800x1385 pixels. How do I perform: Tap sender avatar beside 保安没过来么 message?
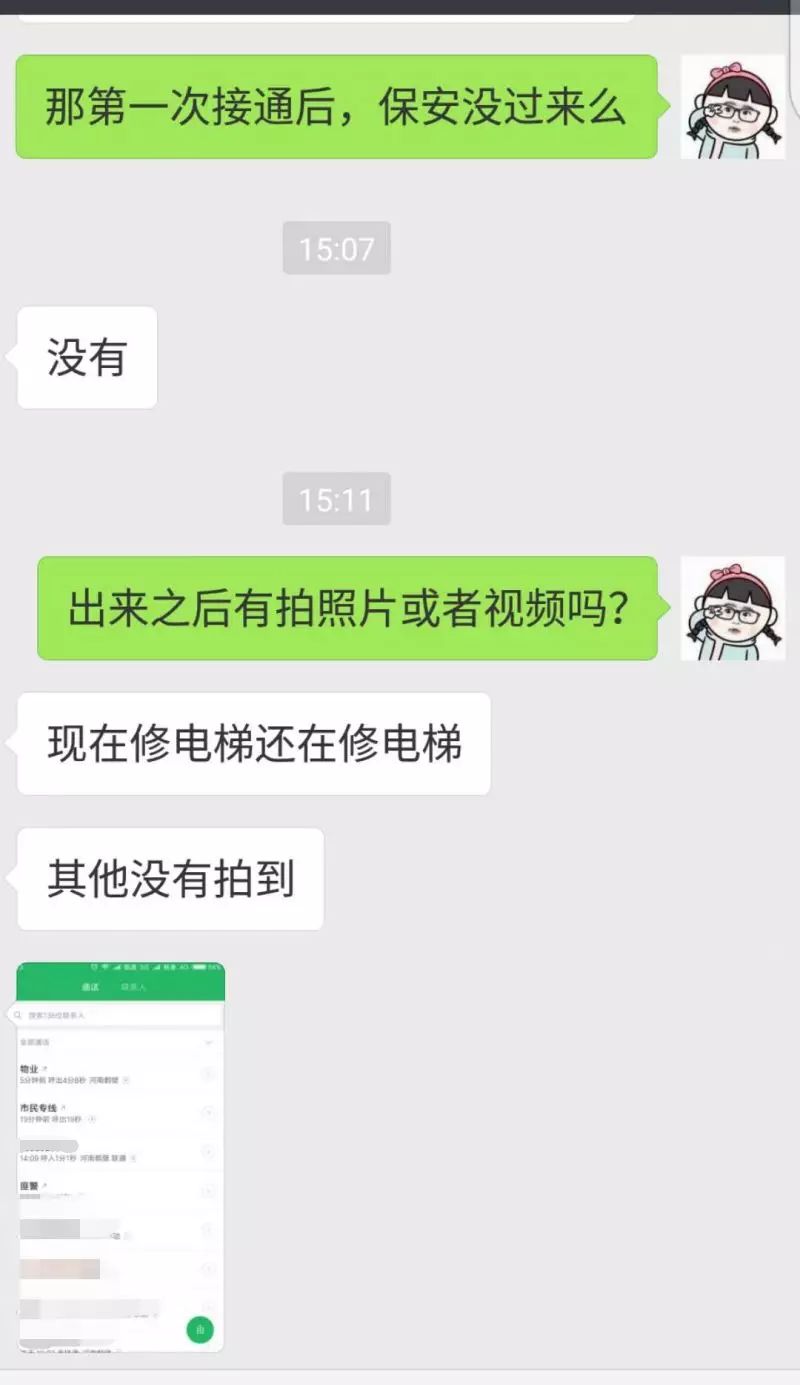[x=732, y=107]
